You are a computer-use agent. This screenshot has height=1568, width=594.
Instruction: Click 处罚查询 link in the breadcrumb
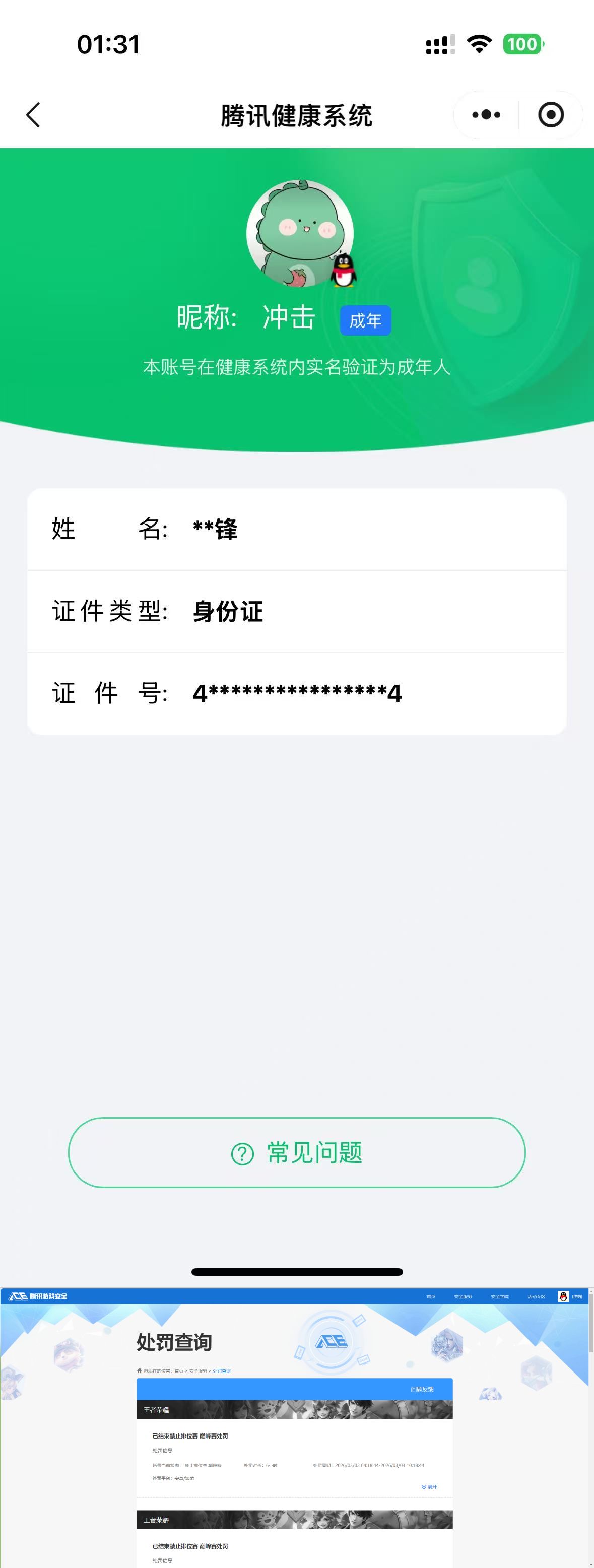coord(223,1373)
